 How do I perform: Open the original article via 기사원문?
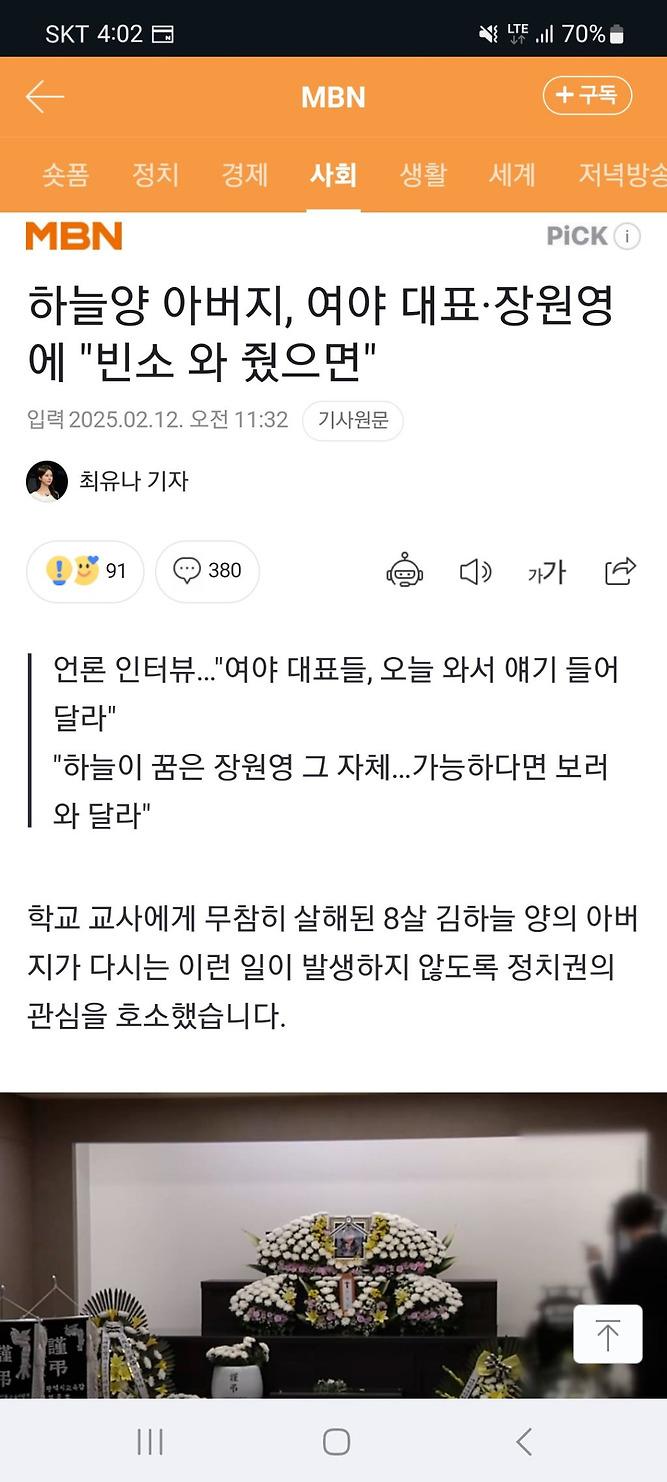(353, 421)
